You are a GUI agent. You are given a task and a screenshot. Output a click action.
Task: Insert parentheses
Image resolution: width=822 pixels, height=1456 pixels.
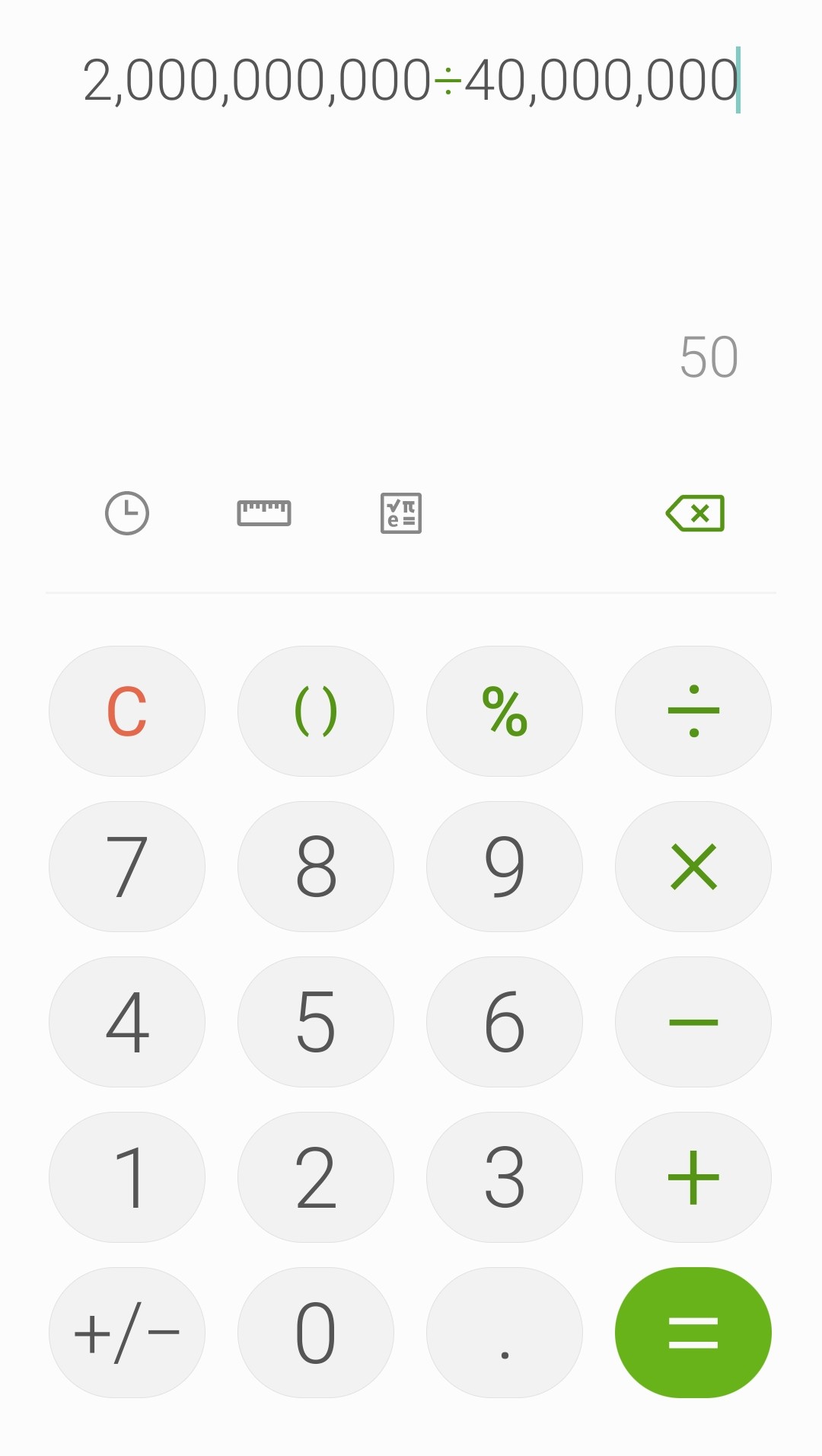(x=316, y=711)
